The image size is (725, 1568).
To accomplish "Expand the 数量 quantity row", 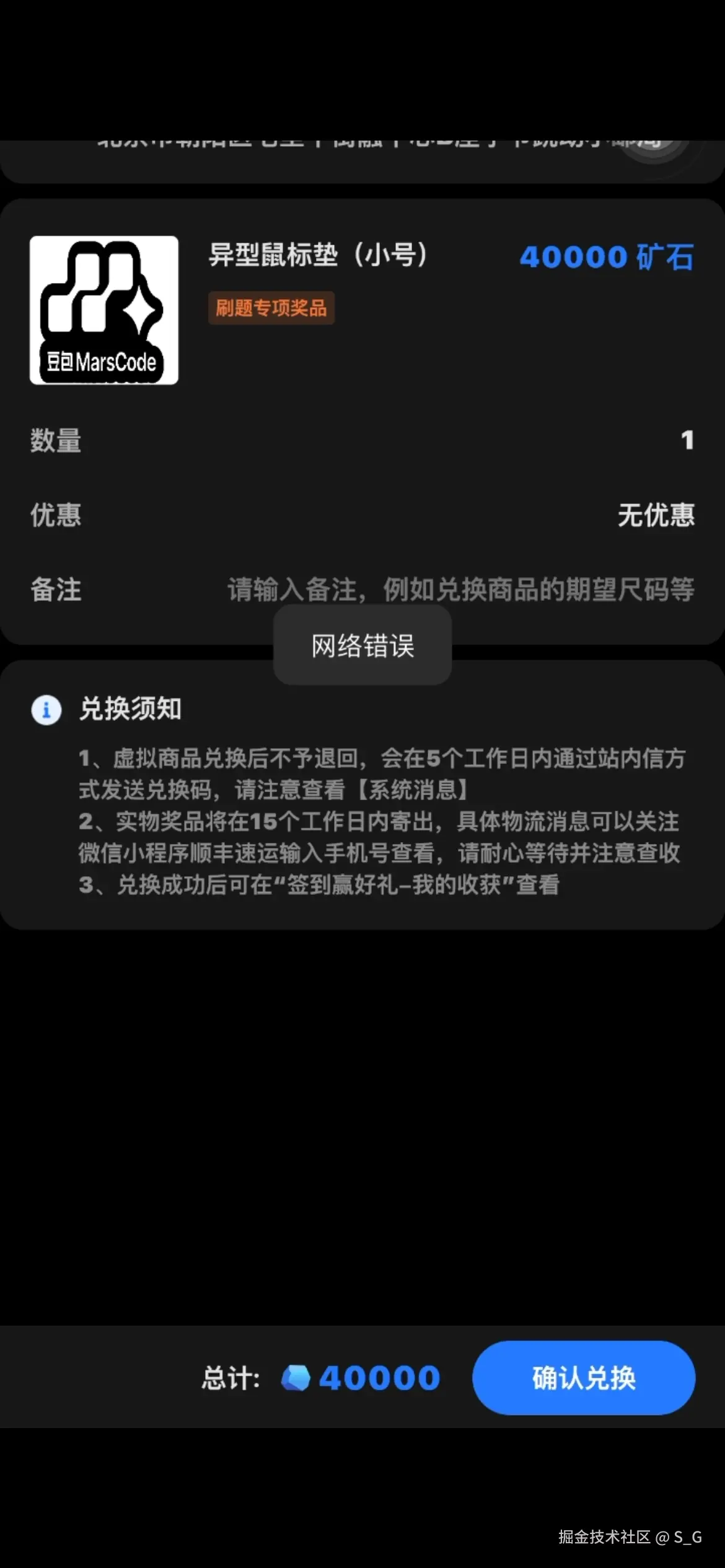I will pyautogui.click(x=362, y=441).
